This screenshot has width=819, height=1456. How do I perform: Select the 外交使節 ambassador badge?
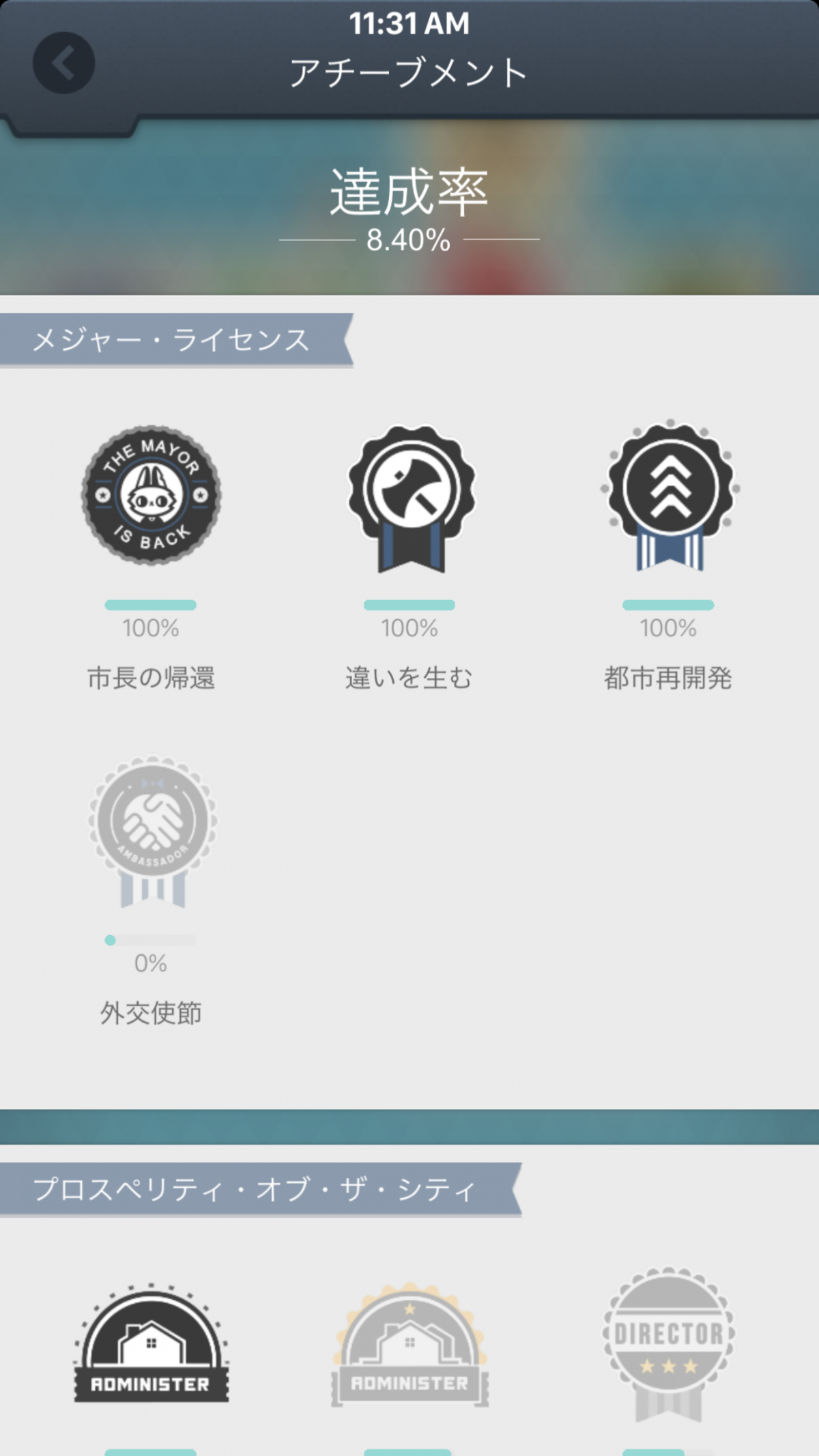tap(152, 830)
